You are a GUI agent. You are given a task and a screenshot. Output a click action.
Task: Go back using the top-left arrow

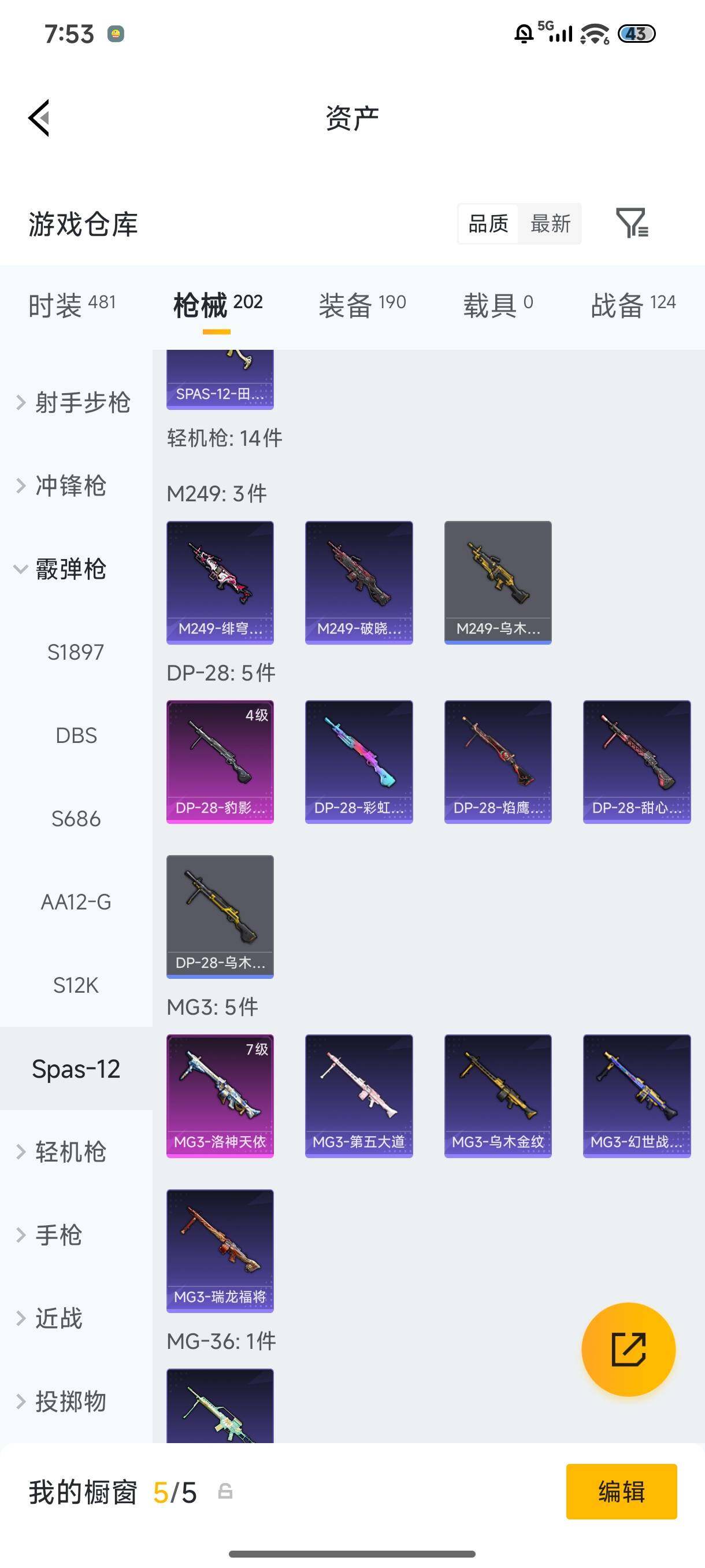[39, 118]
